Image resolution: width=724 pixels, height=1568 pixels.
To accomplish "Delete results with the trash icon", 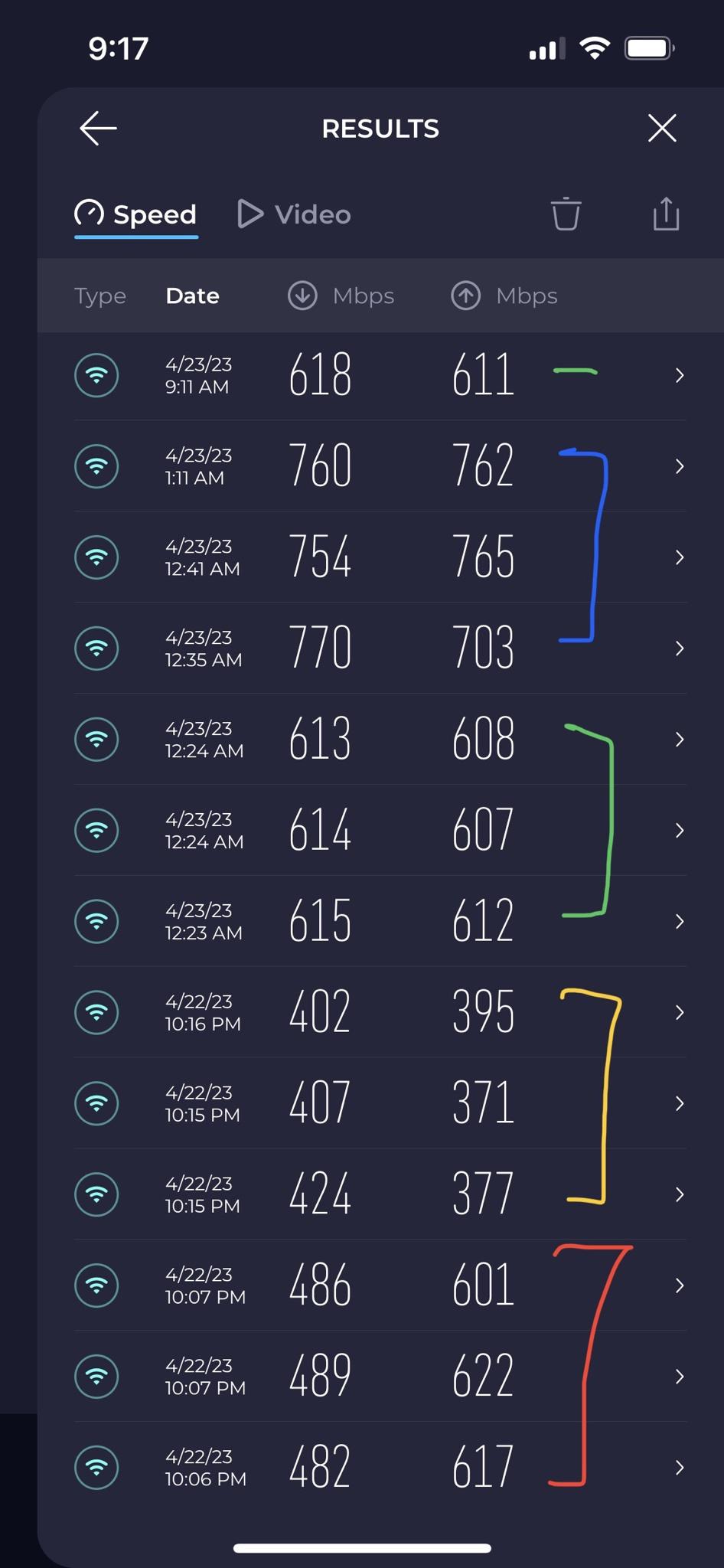I will [566, 214].
